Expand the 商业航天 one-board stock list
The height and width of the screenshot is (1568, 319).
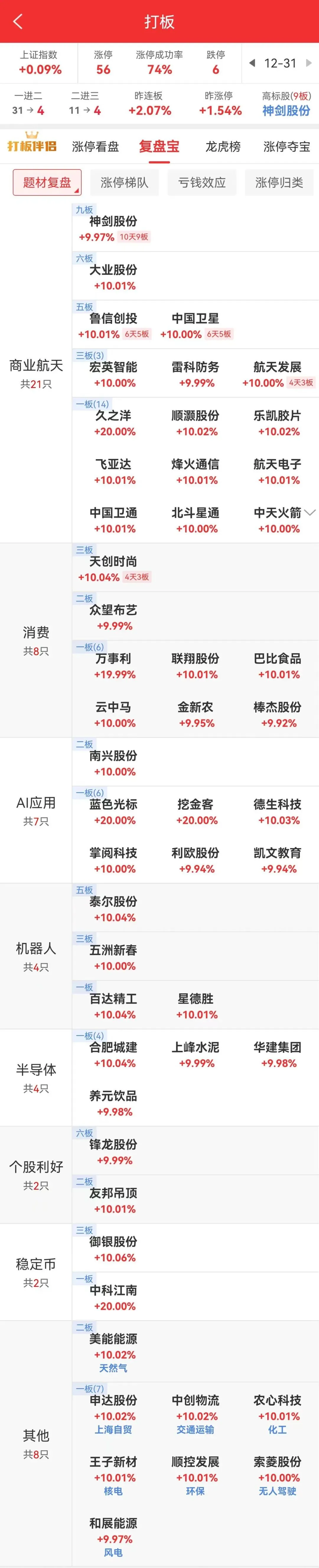pos(310,513)
